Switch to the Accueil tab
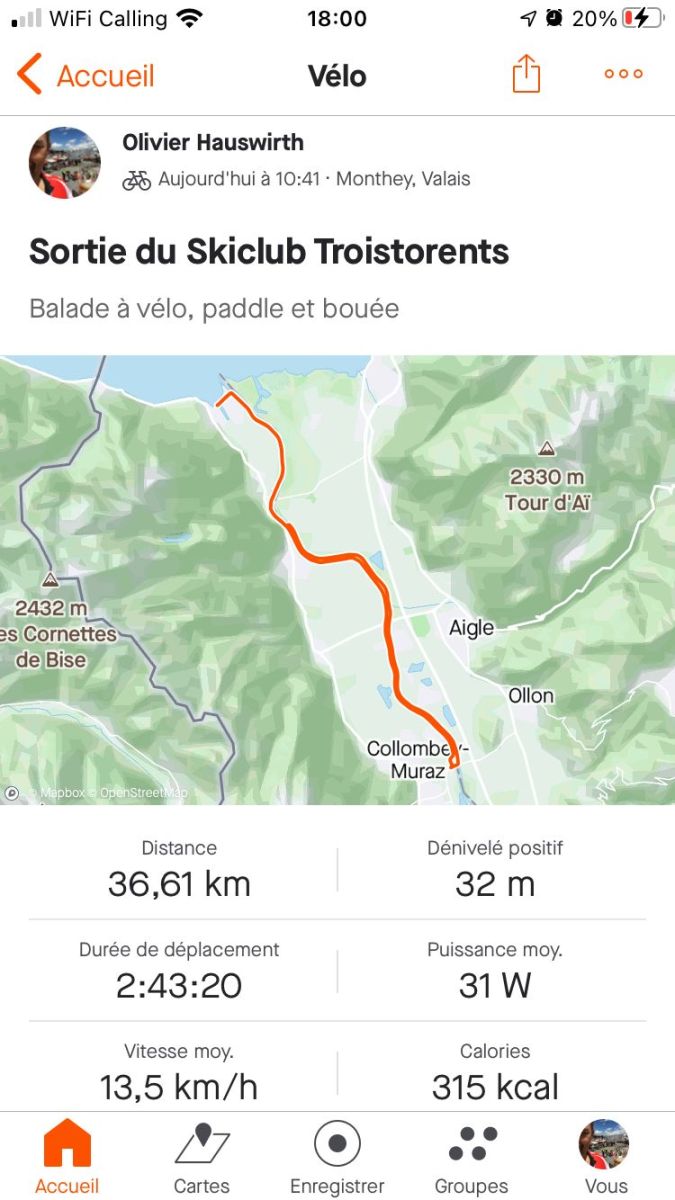This screenshot has height=1200, width=675. coord(67,1157)
